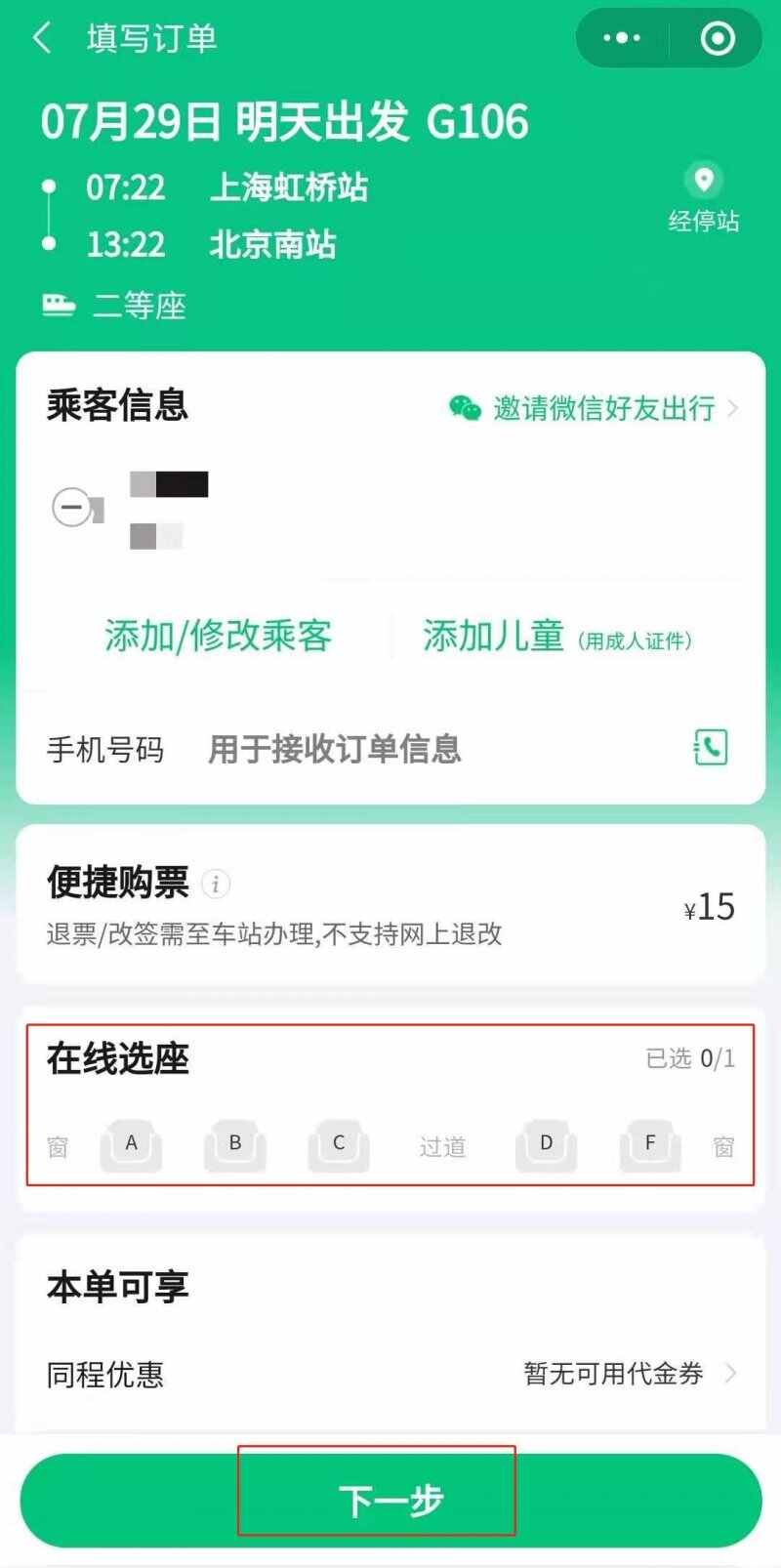This screenshot has width=781, height=1568.
Task: Tap 下一步 to continue
Action: click(x=390, y=1499)
